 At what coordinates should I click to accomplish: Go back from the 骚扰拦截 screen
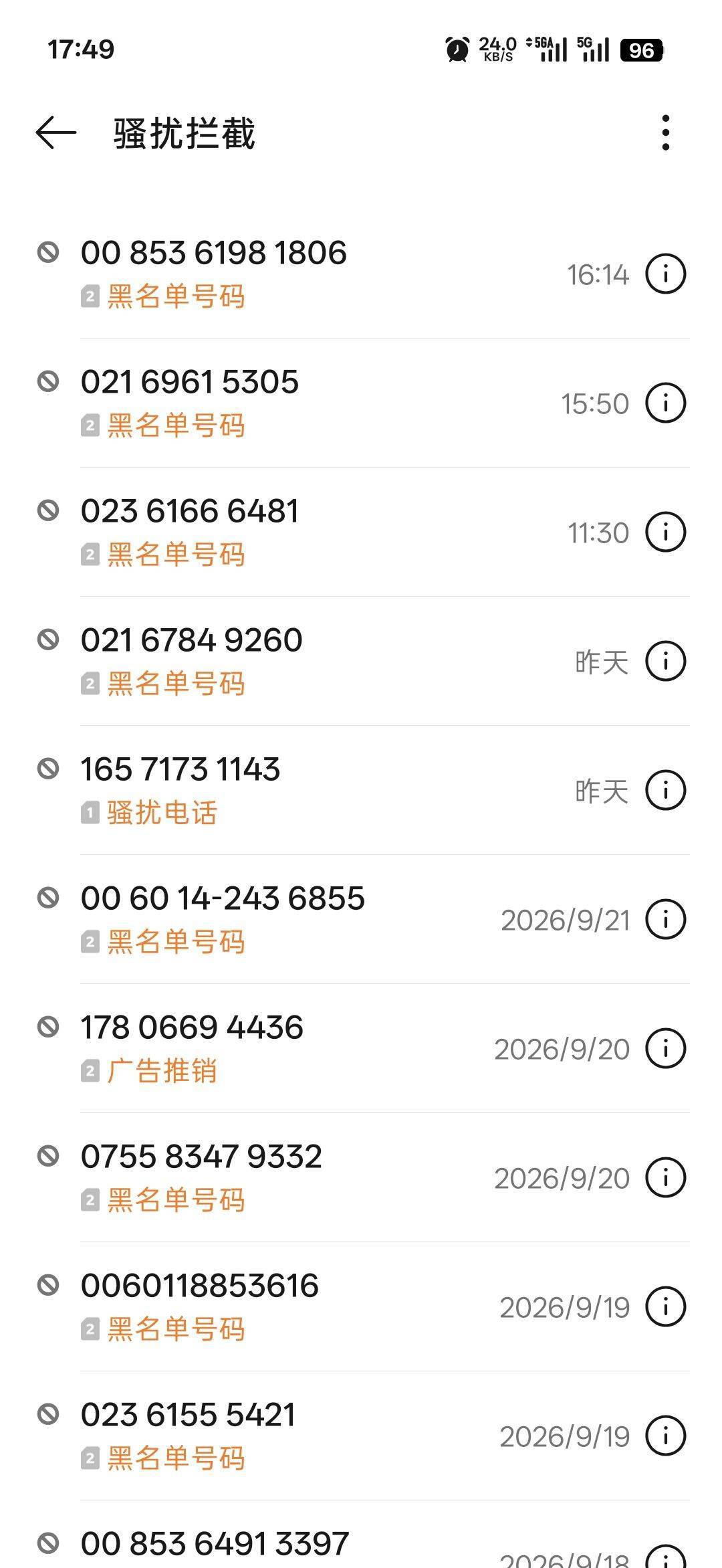(x=56, y=132)
